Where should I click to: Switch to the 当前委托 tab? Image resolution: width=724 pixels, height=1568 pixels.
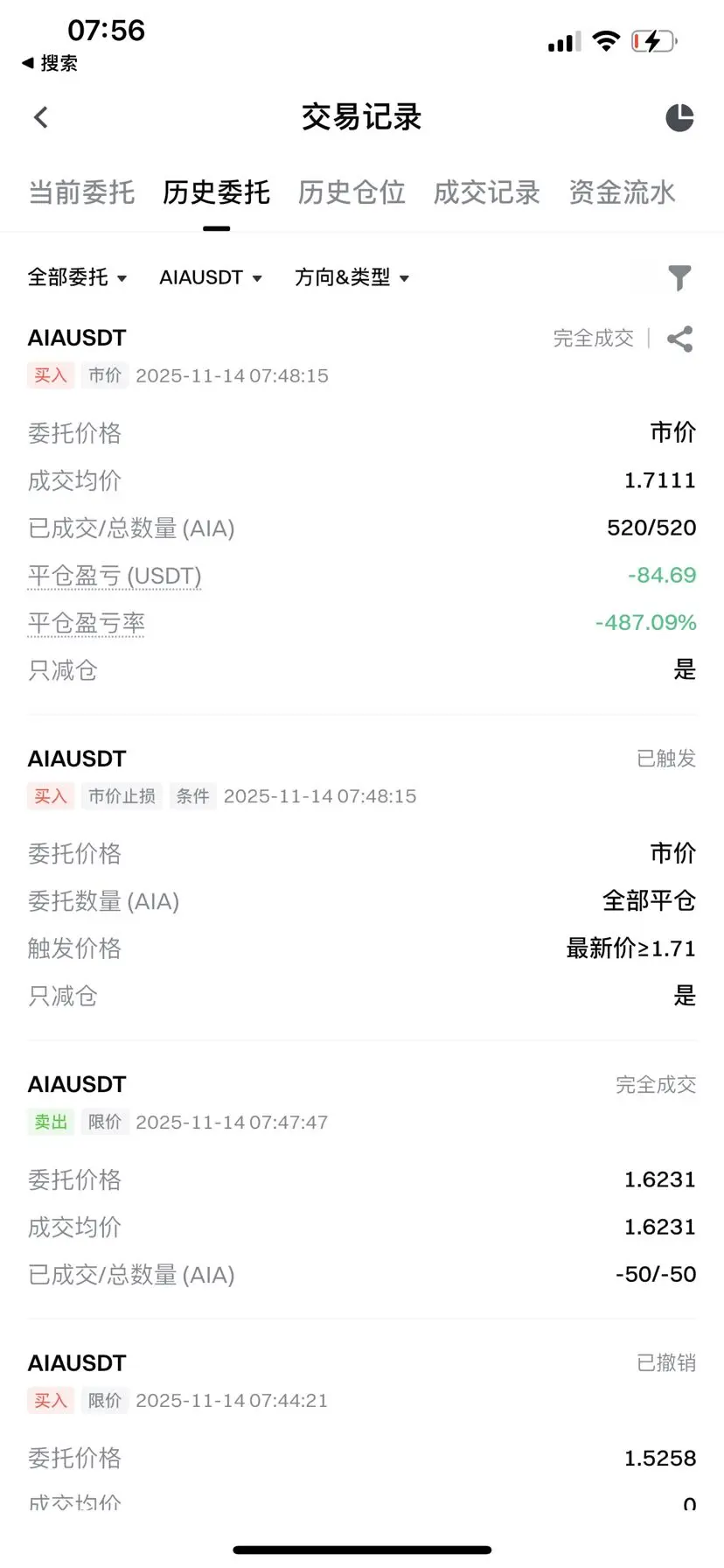coord(81,192)
